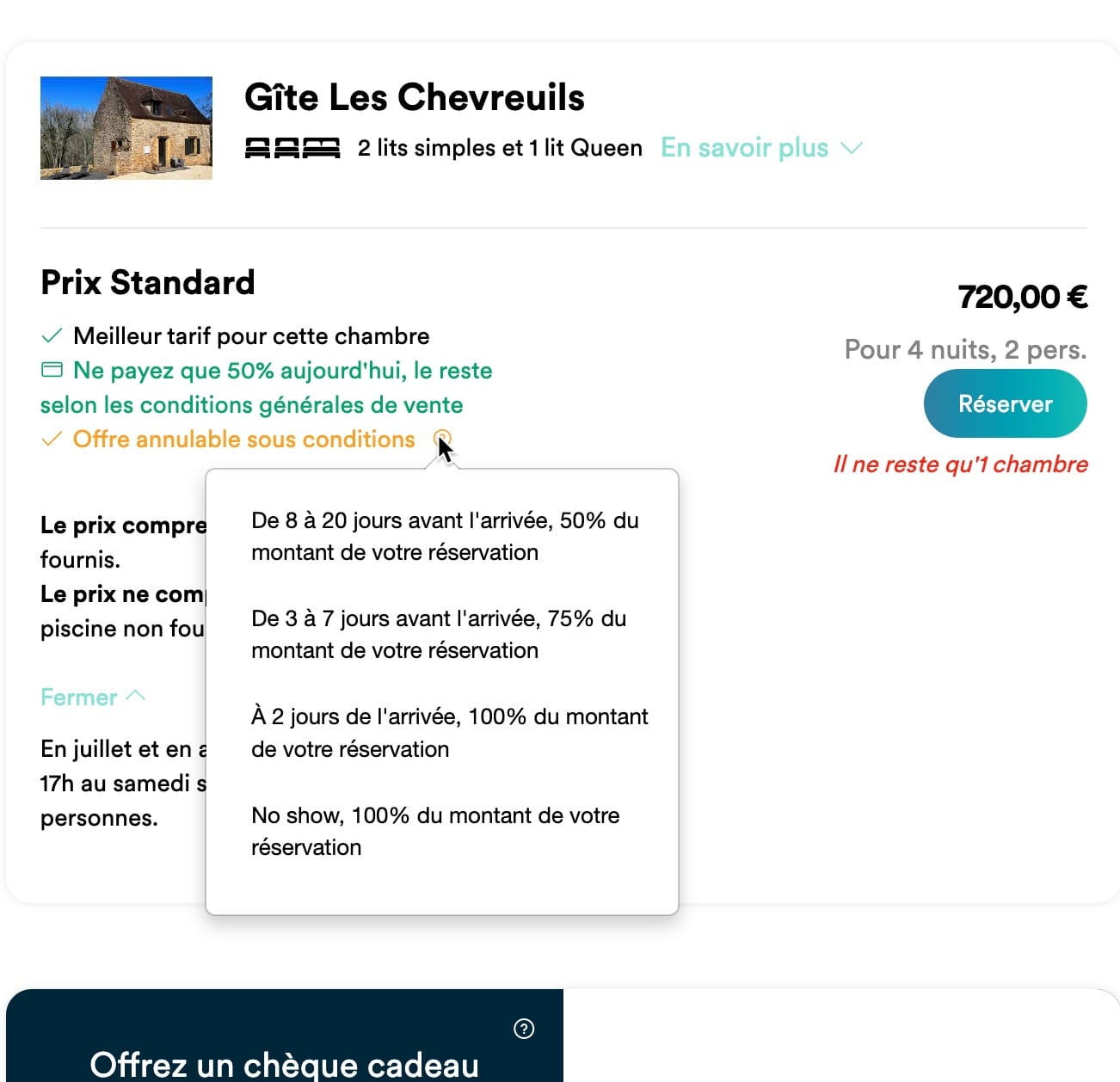Tap the cancellation conditions info icon

point(441,438)
